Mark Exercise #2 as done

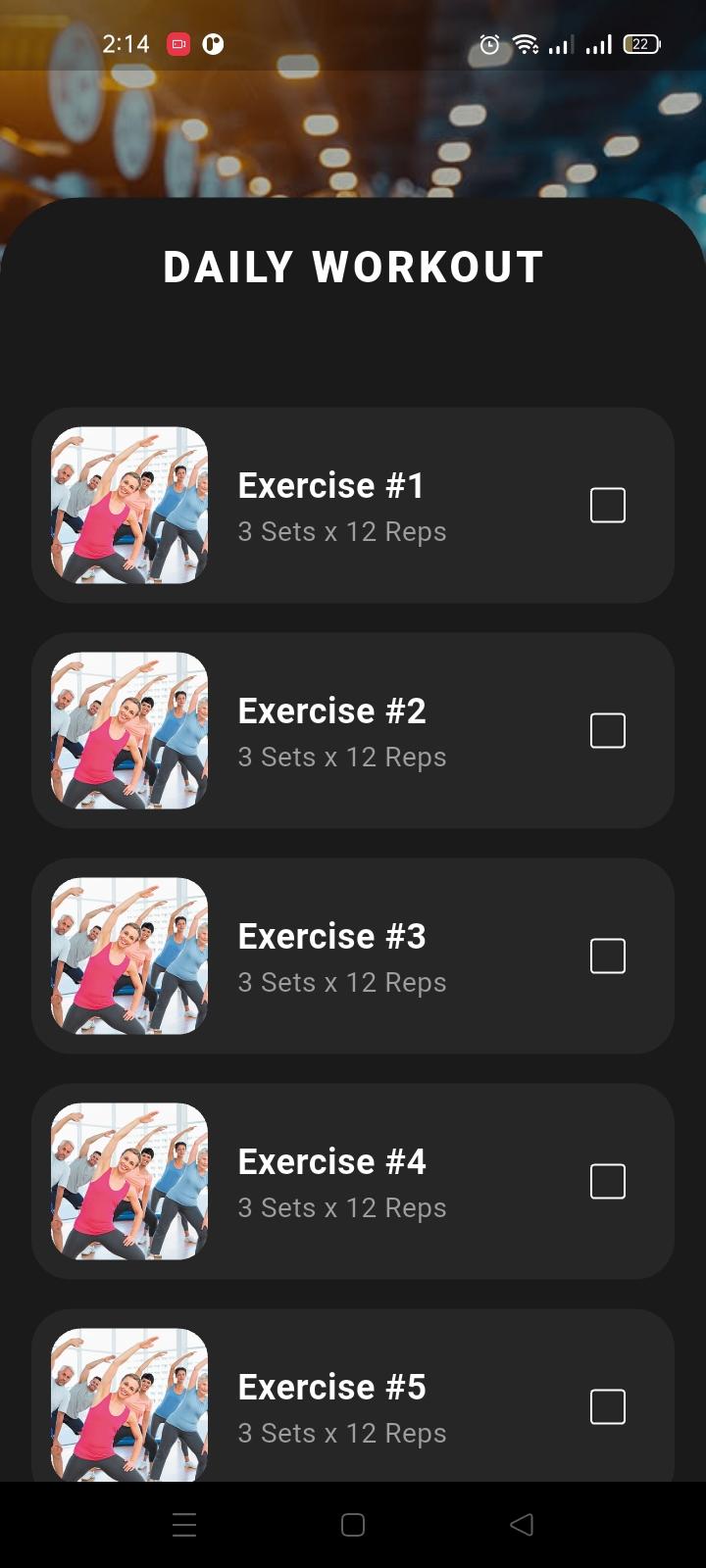click(607, 731)
